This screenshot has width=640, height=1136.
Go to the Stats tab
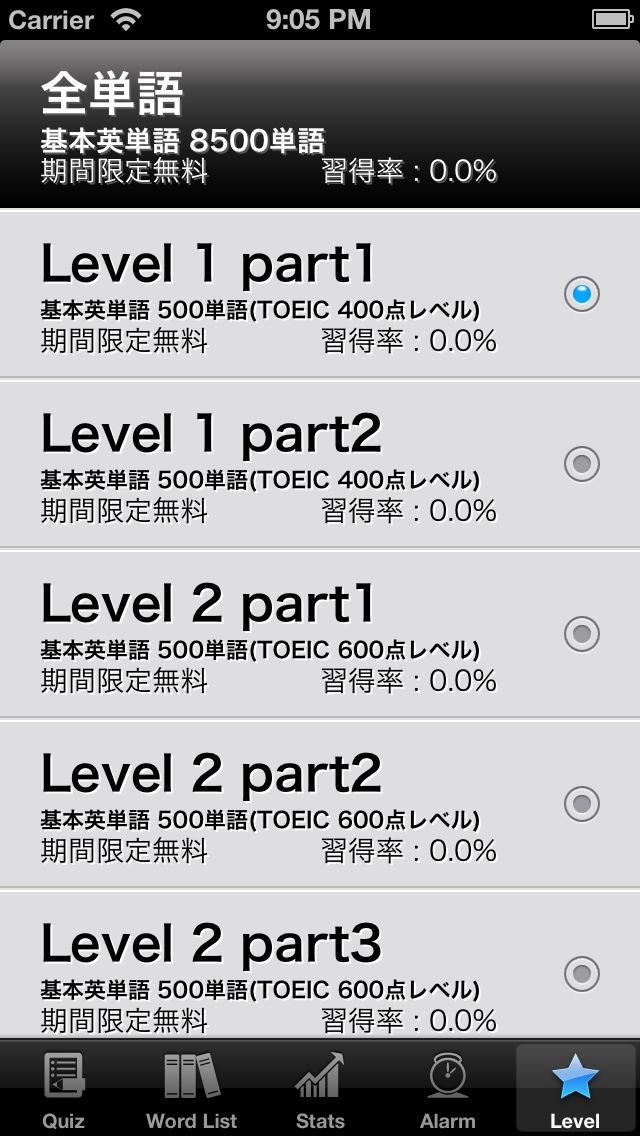click(x=320, y=1090)
